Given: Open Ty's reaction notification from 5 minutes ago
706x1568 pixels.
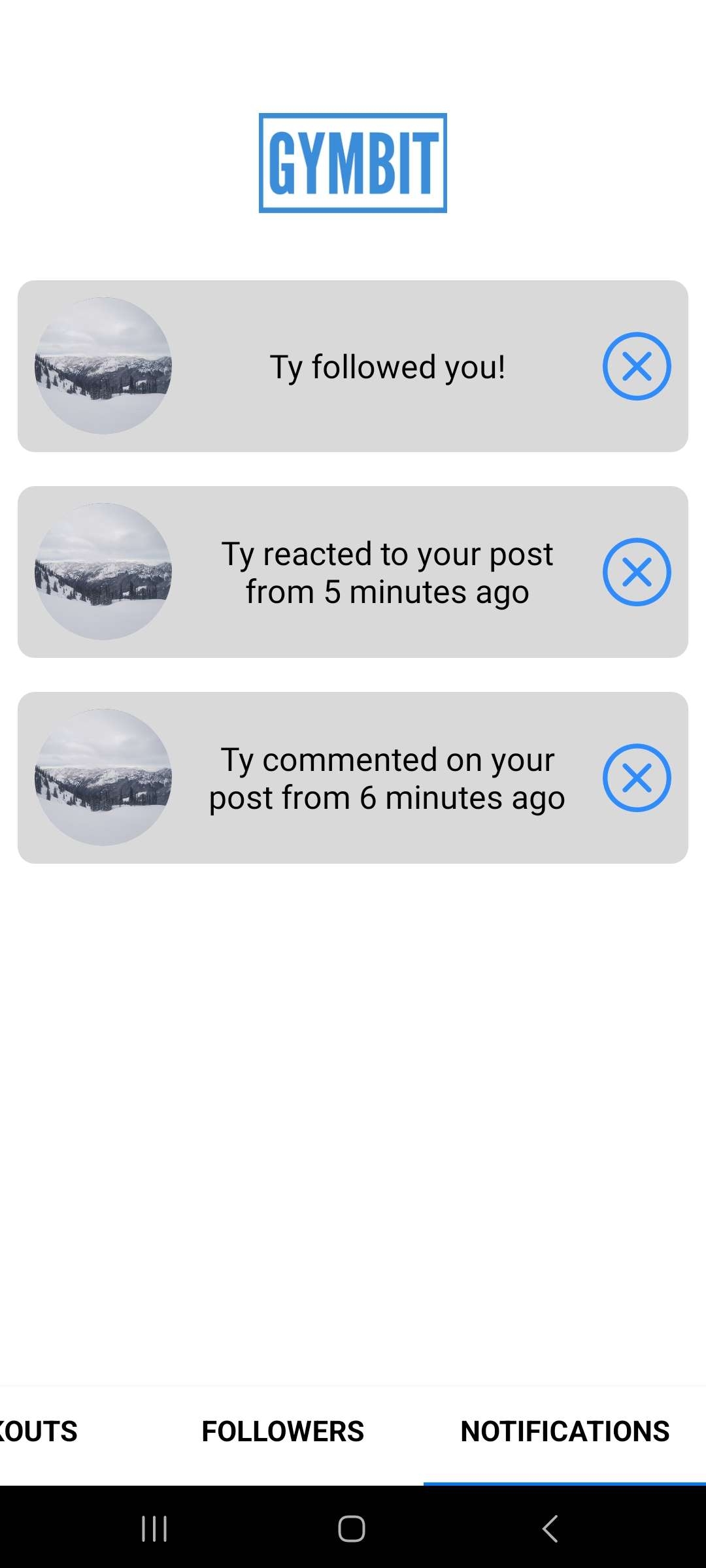Looking at the screenshot, I should coord(353,572).
